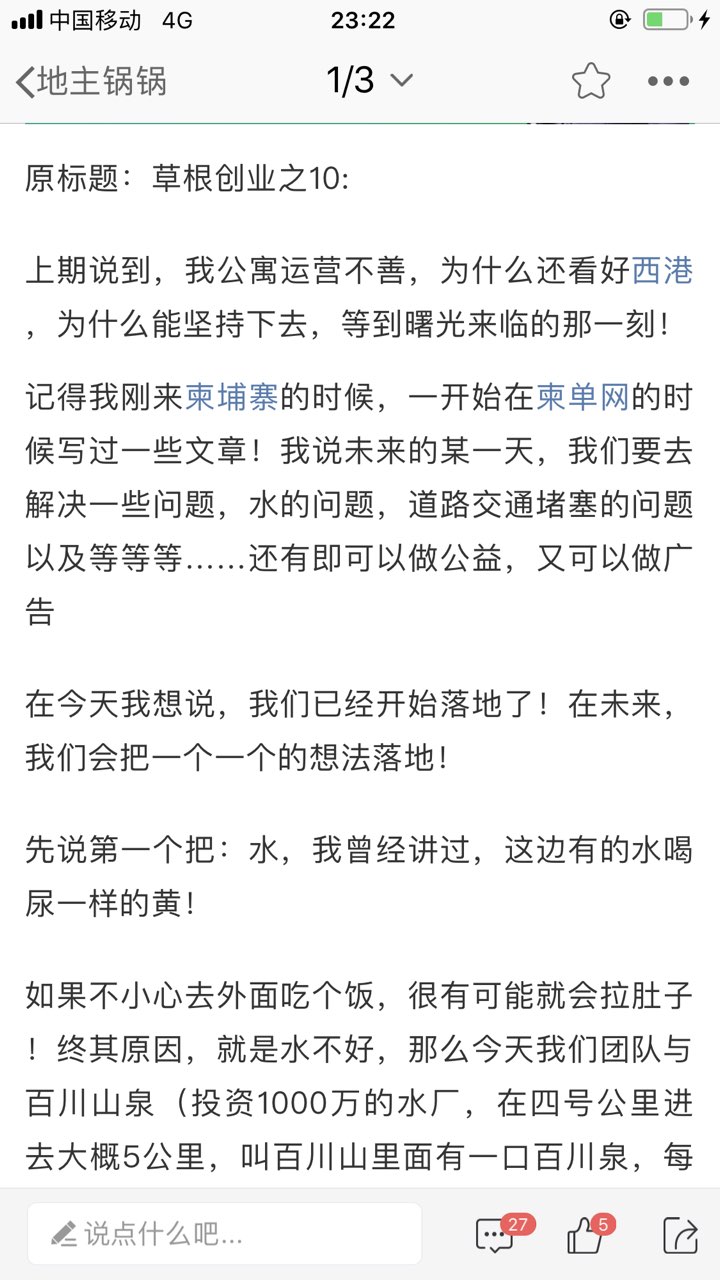Share this article
The height and width of the screenshot is (1280, 720).
[680, 1235]
